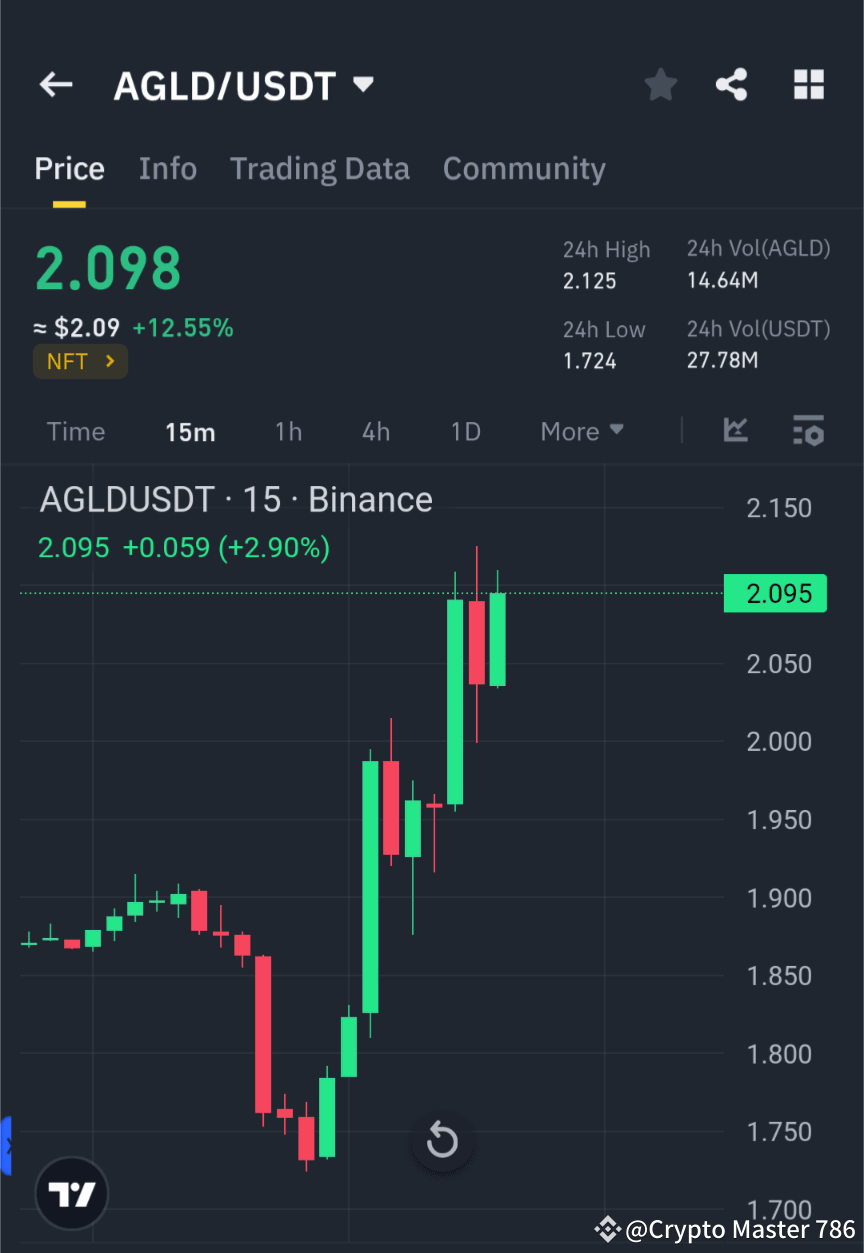Click the green 2.095 price label
The image size is (864, 1253).
(775, 593)
